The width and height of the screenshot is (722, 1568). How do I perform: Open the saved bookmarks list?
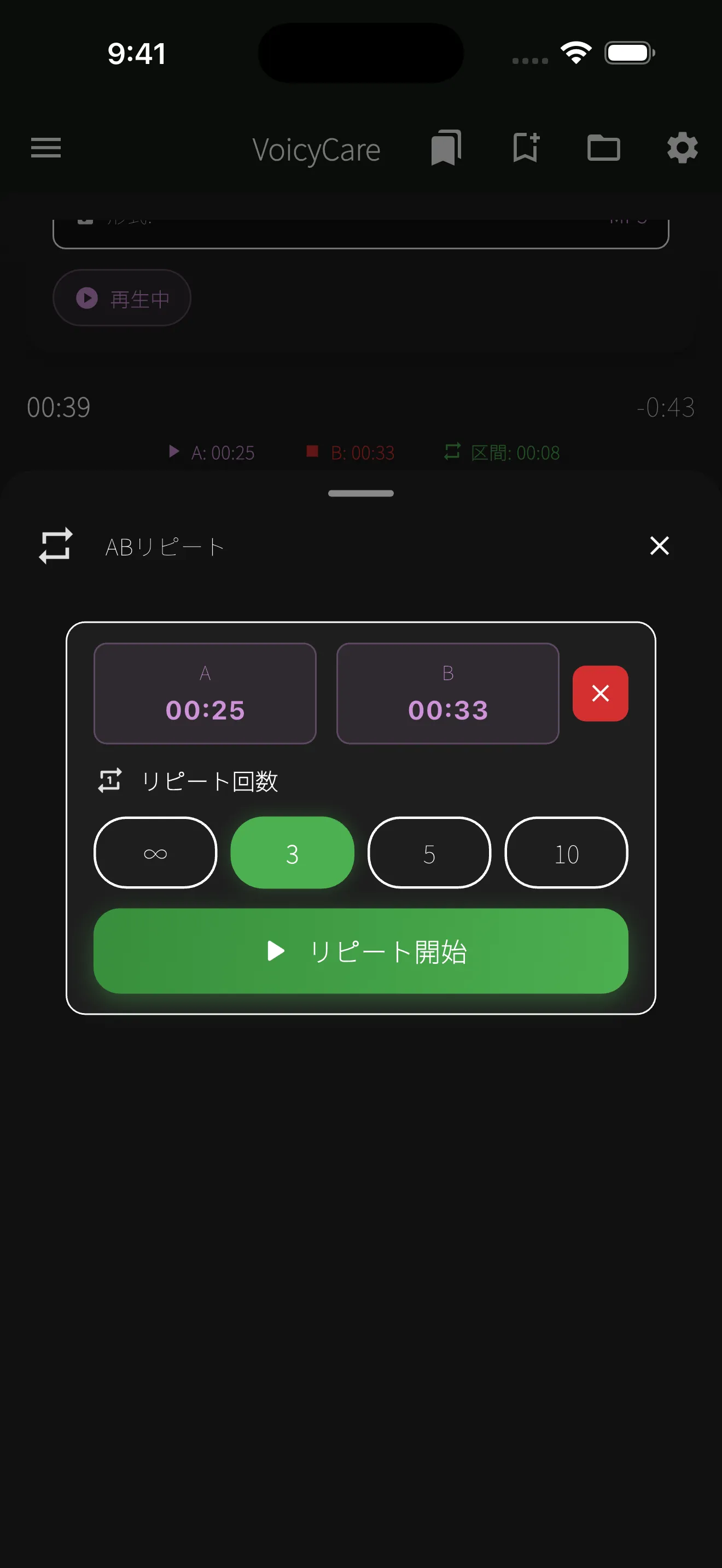(x=445, y=148)
